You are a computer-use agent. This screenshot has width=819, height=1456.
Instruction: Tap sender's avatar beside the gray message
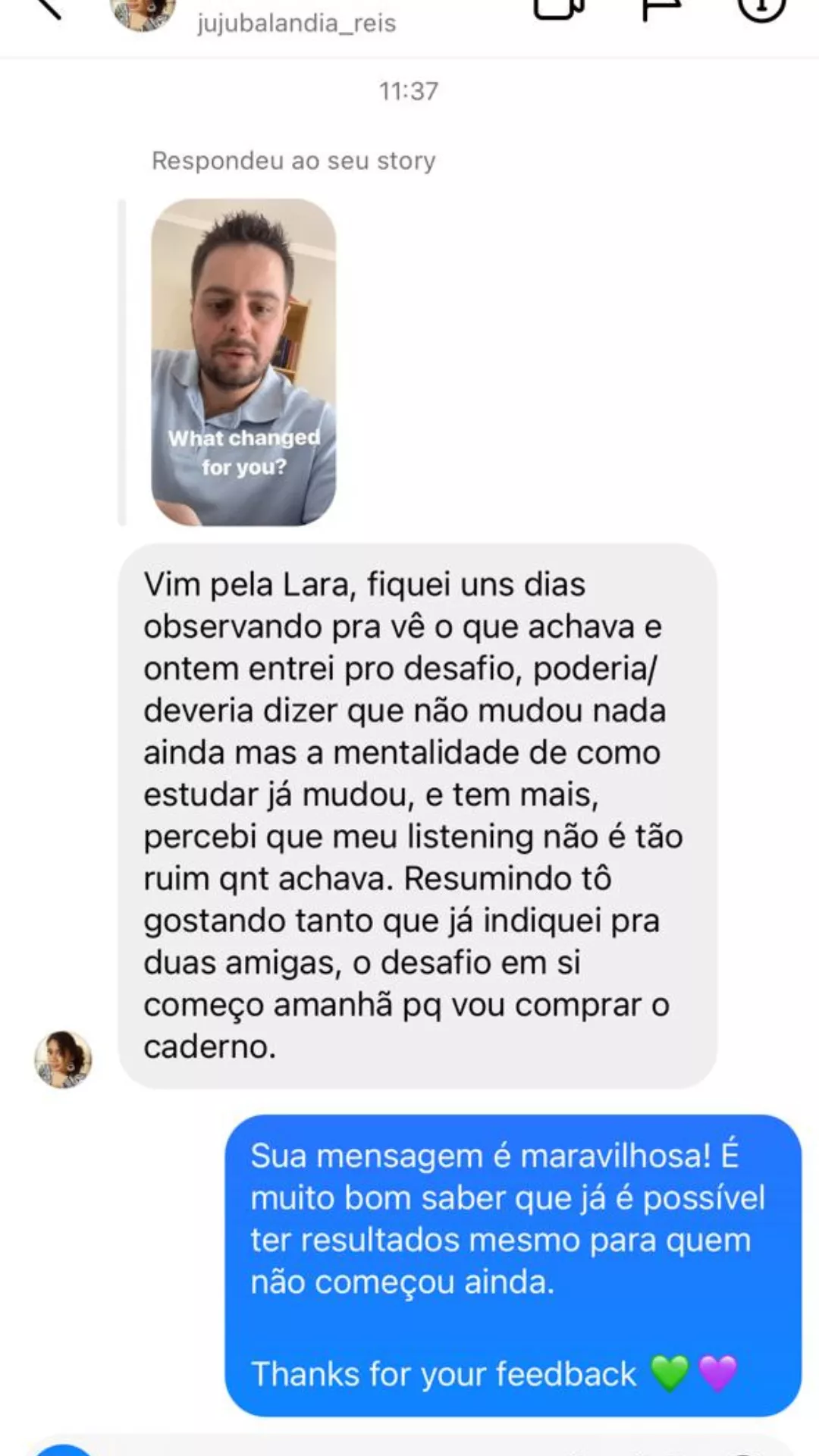(x=63, y=1059)
